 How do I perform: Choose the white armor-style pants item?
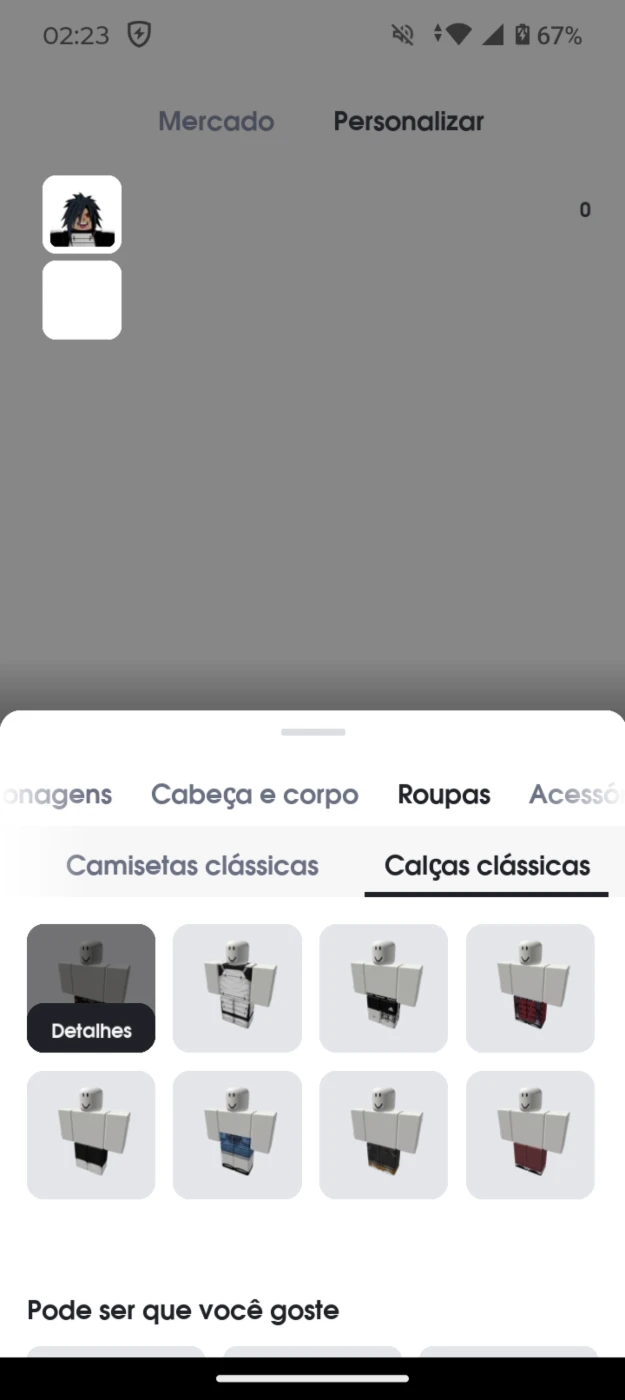pos(237,988)
